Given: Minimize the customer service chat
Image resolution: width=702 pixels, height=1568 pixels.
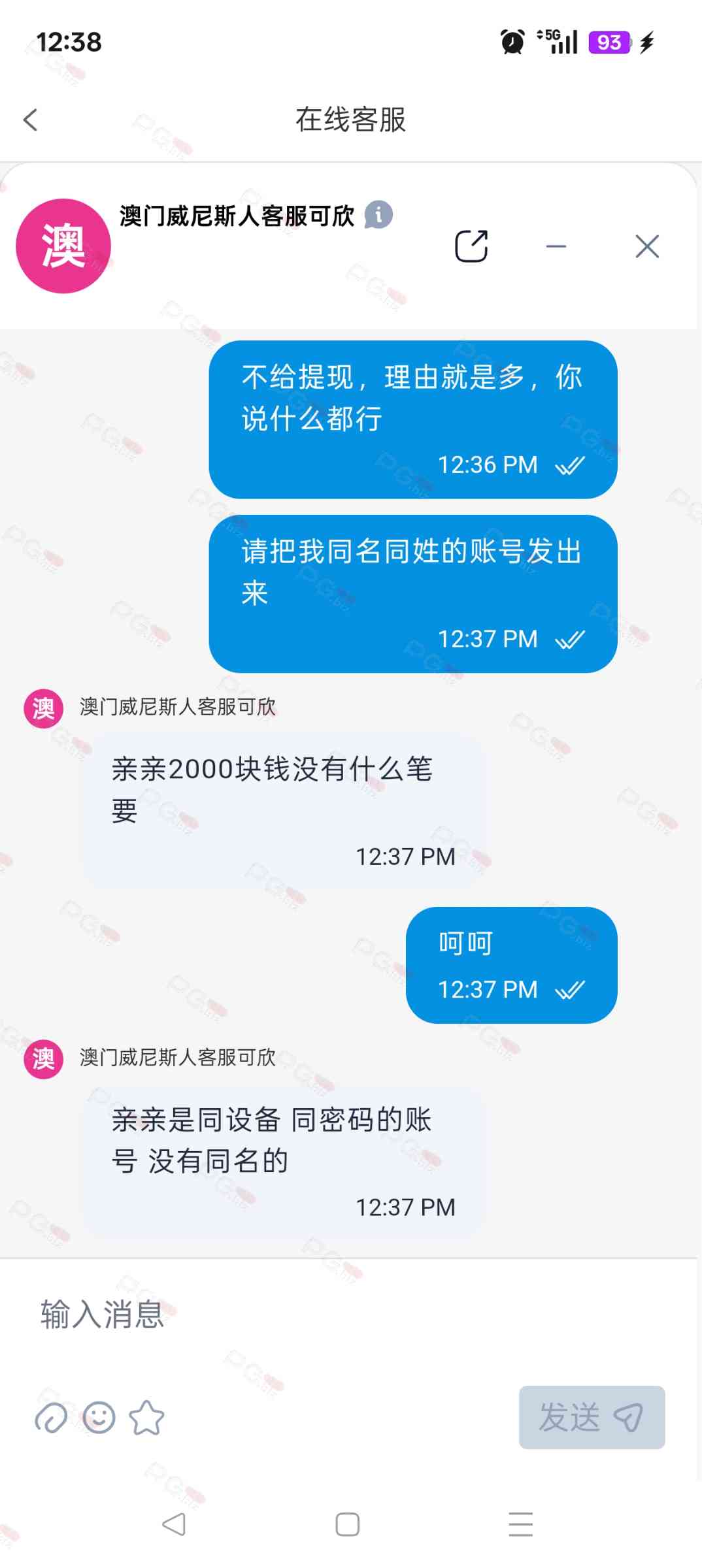Looking at the screenshot, I should [556, 246].
